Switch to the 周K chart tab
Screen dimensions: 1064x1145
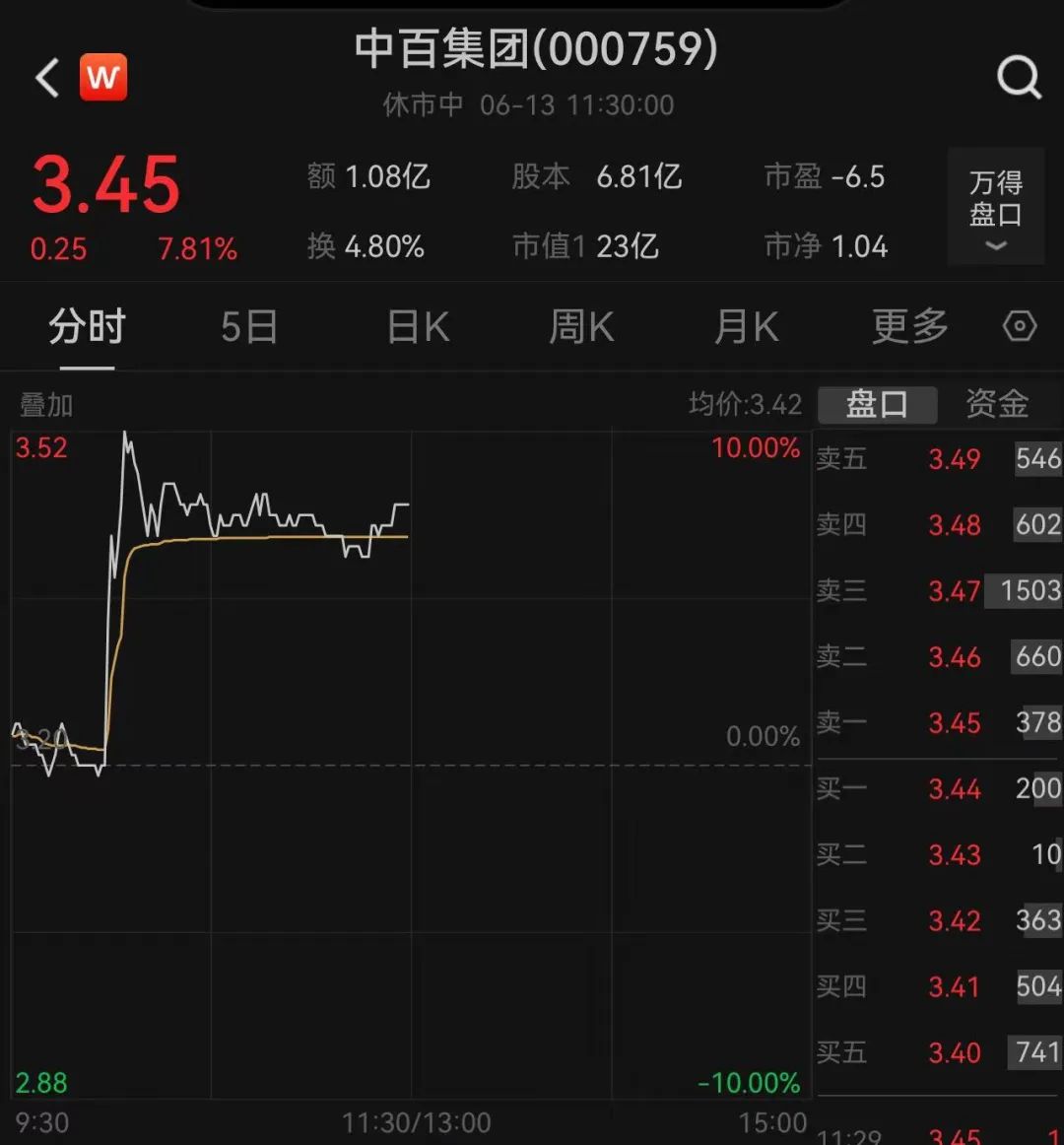coord(581,327)
